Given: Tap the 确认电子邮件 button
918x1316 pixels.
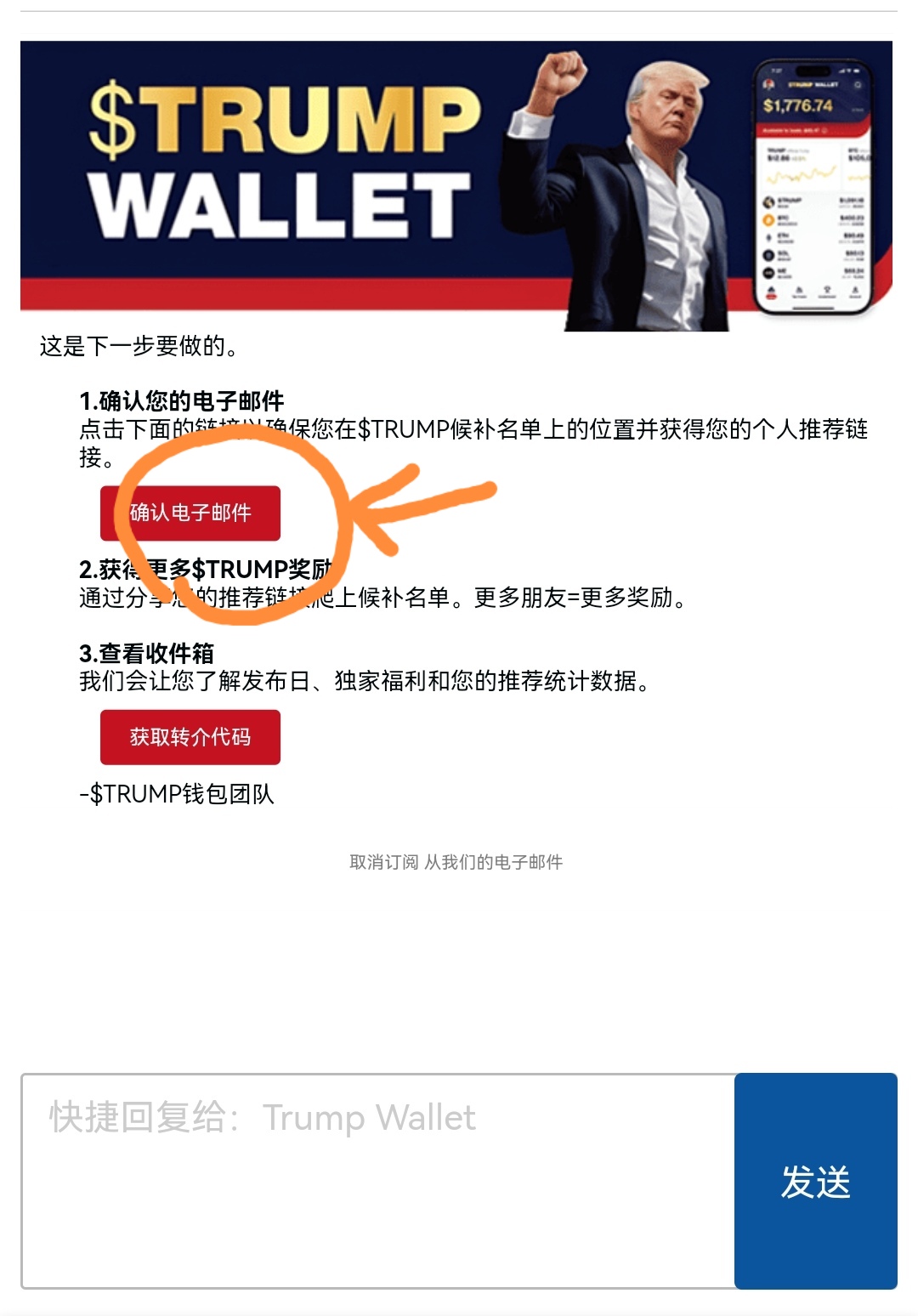Looking at the screenshot, I should tap(190, 513).
